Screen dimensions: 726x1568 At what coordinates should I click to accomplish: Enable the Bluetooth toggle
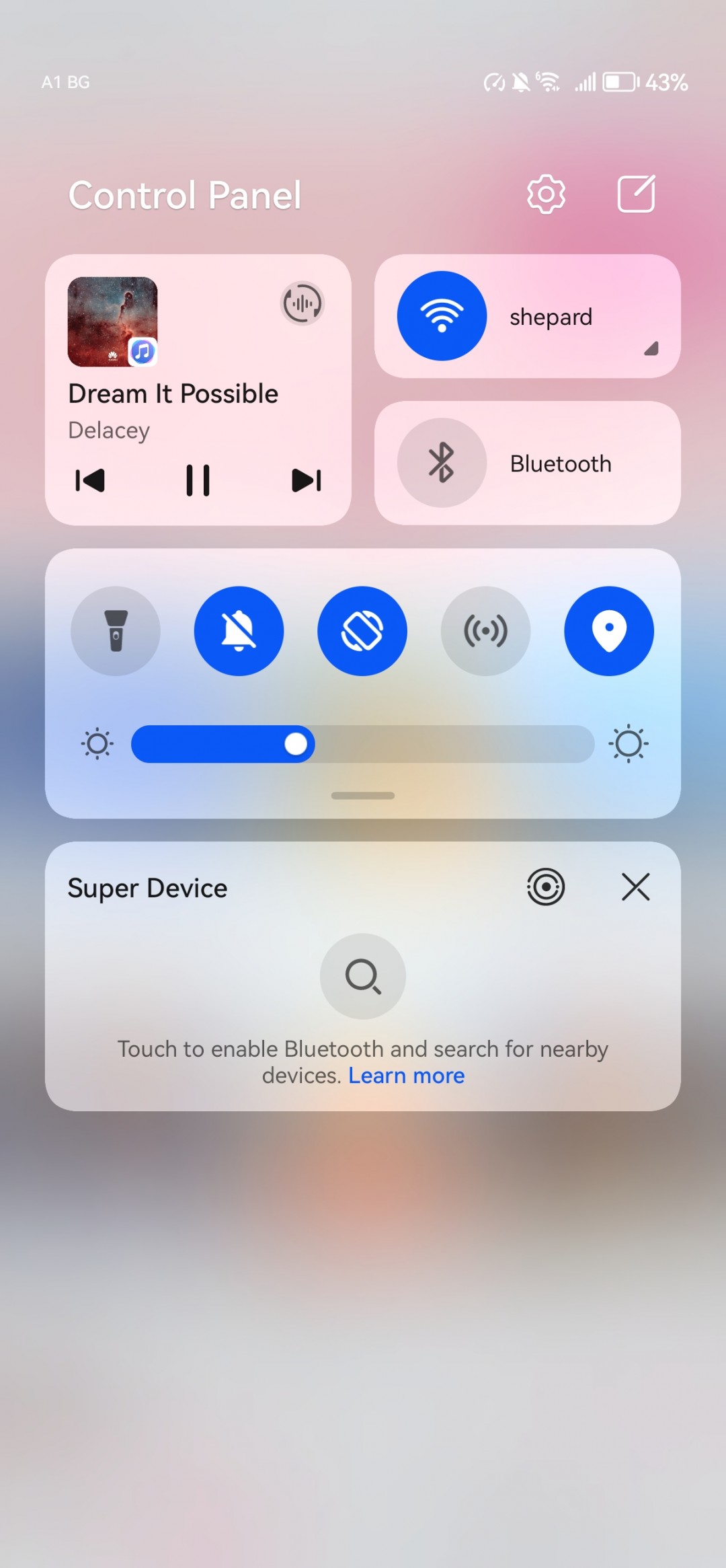point(442,463)
